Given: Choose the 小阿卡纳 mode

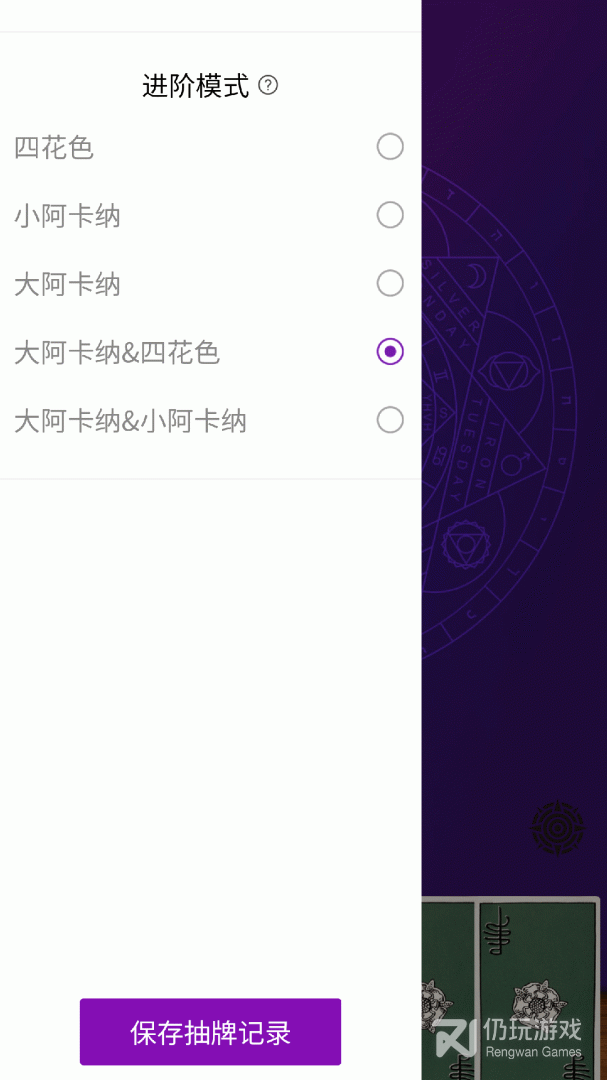Looking at the screenshot, I should (390, 215).
